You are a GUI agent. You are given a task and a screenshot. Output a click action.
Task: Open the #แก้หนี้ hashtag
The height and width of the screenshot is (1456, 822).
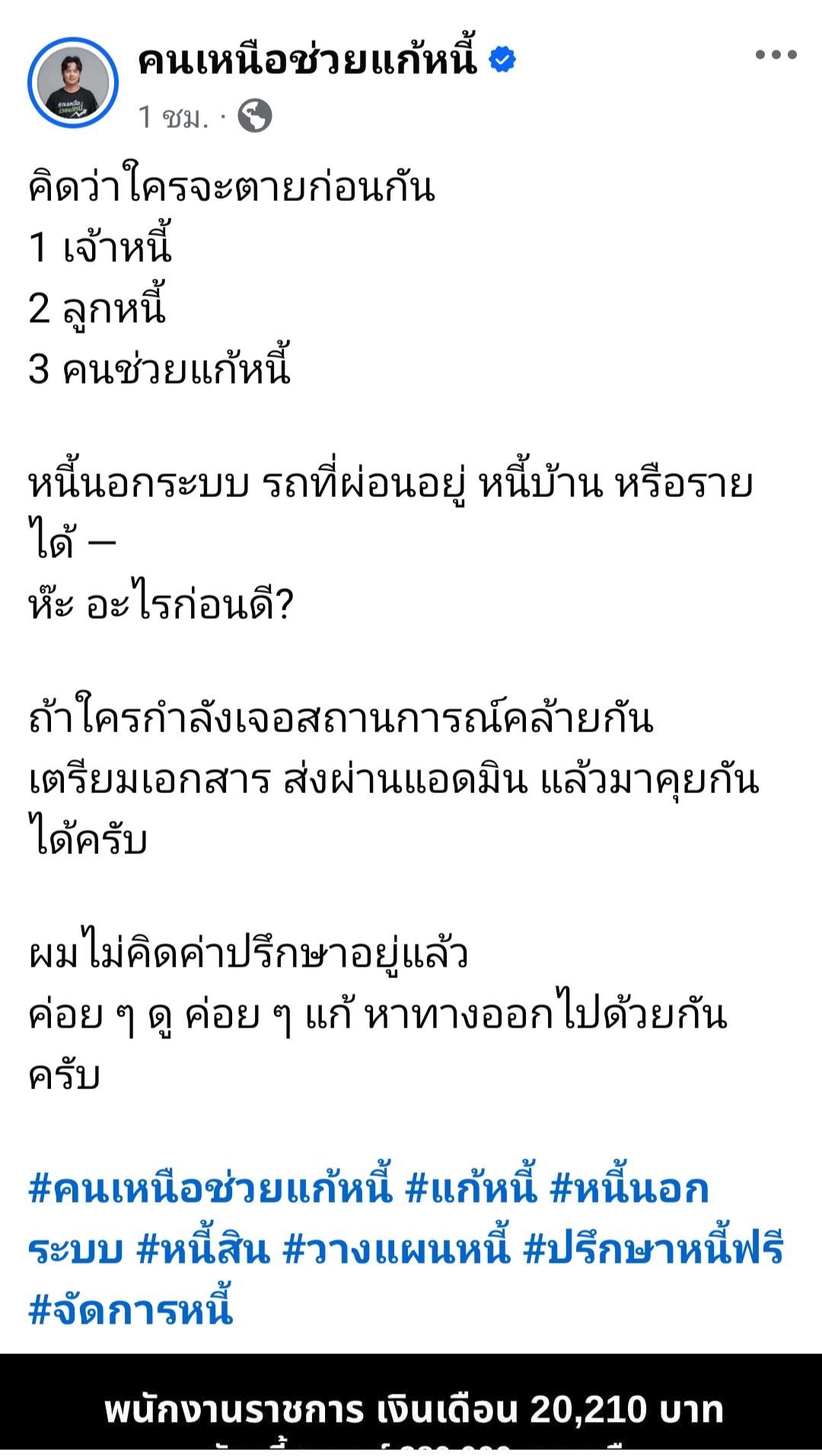point(471,1187)
